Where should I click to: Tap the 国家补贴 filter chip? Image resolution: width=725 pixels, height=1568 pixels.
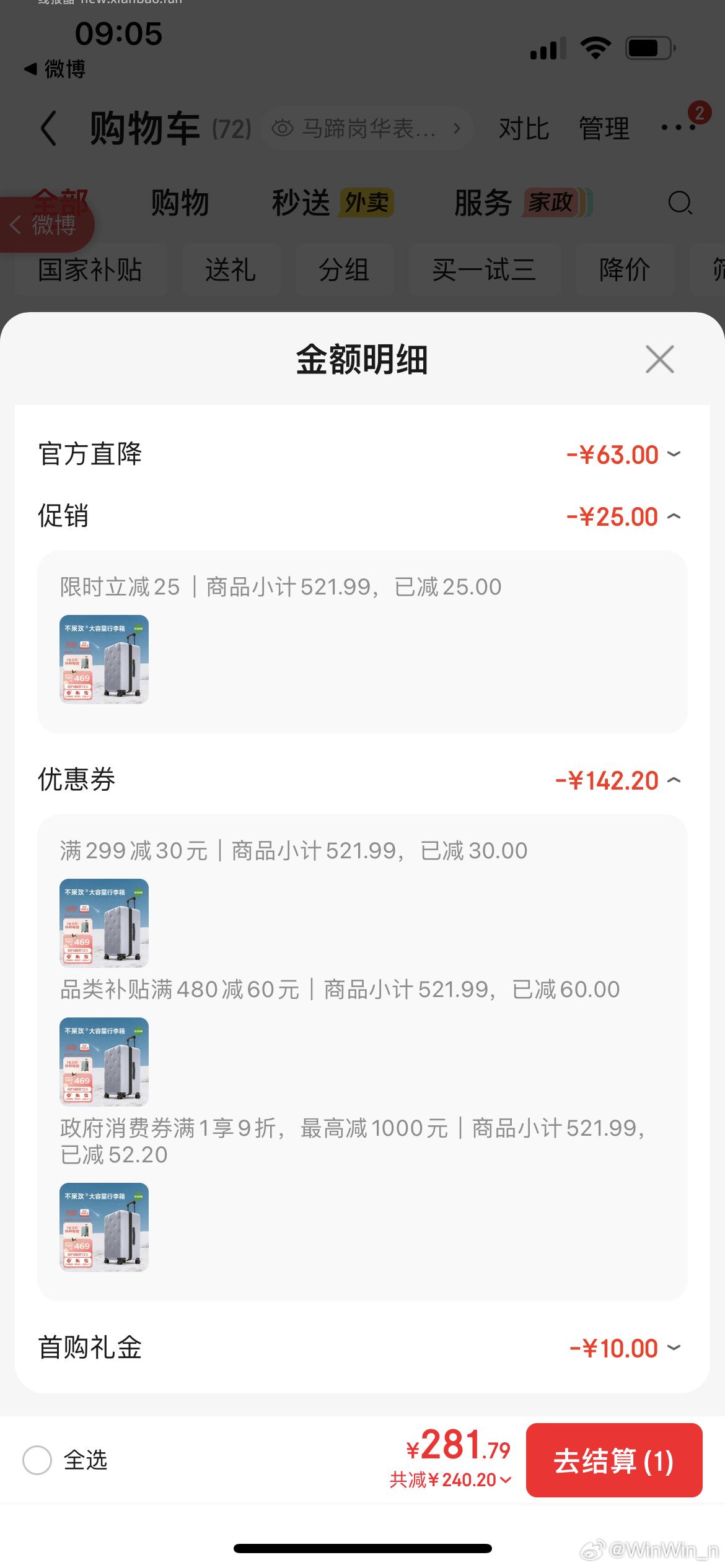90,270
